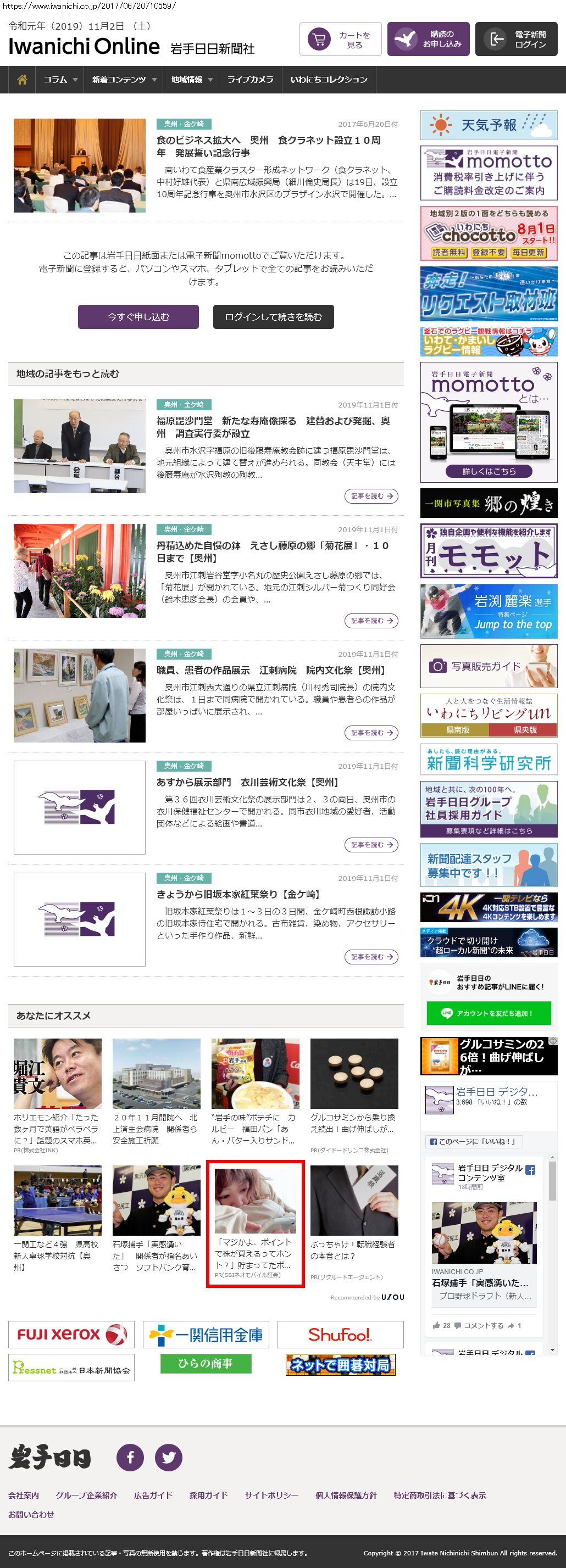Tap ログインして続きを読む button

click(x=273, y=317)
